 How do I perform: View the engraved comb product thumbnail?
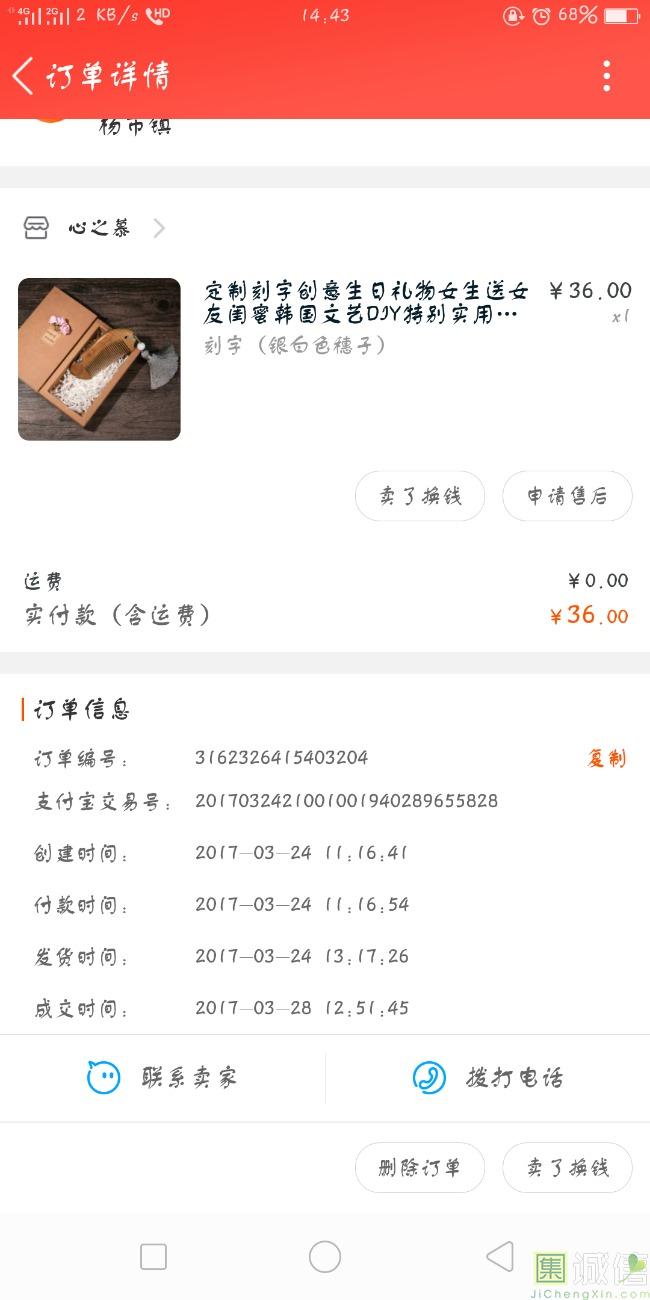tap(99, 359)
